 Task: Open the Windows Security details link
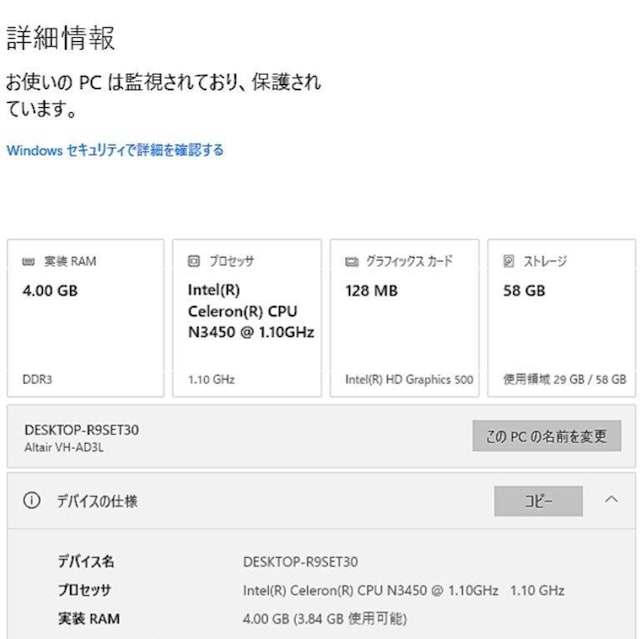(115, 150)
